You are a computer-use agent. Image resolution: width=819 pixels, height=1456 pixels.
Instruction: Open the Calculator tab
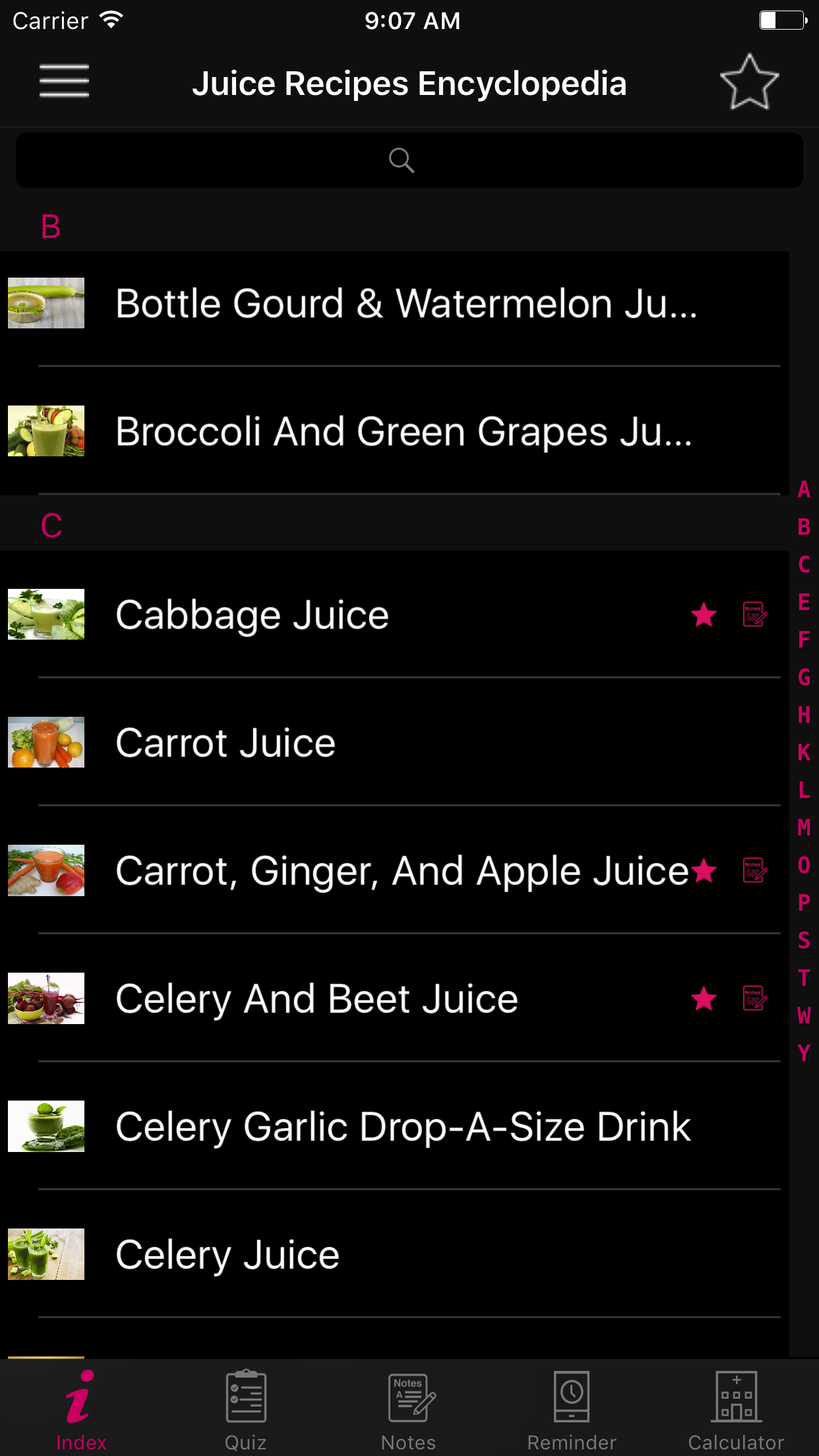click(x=736, y=1409)
